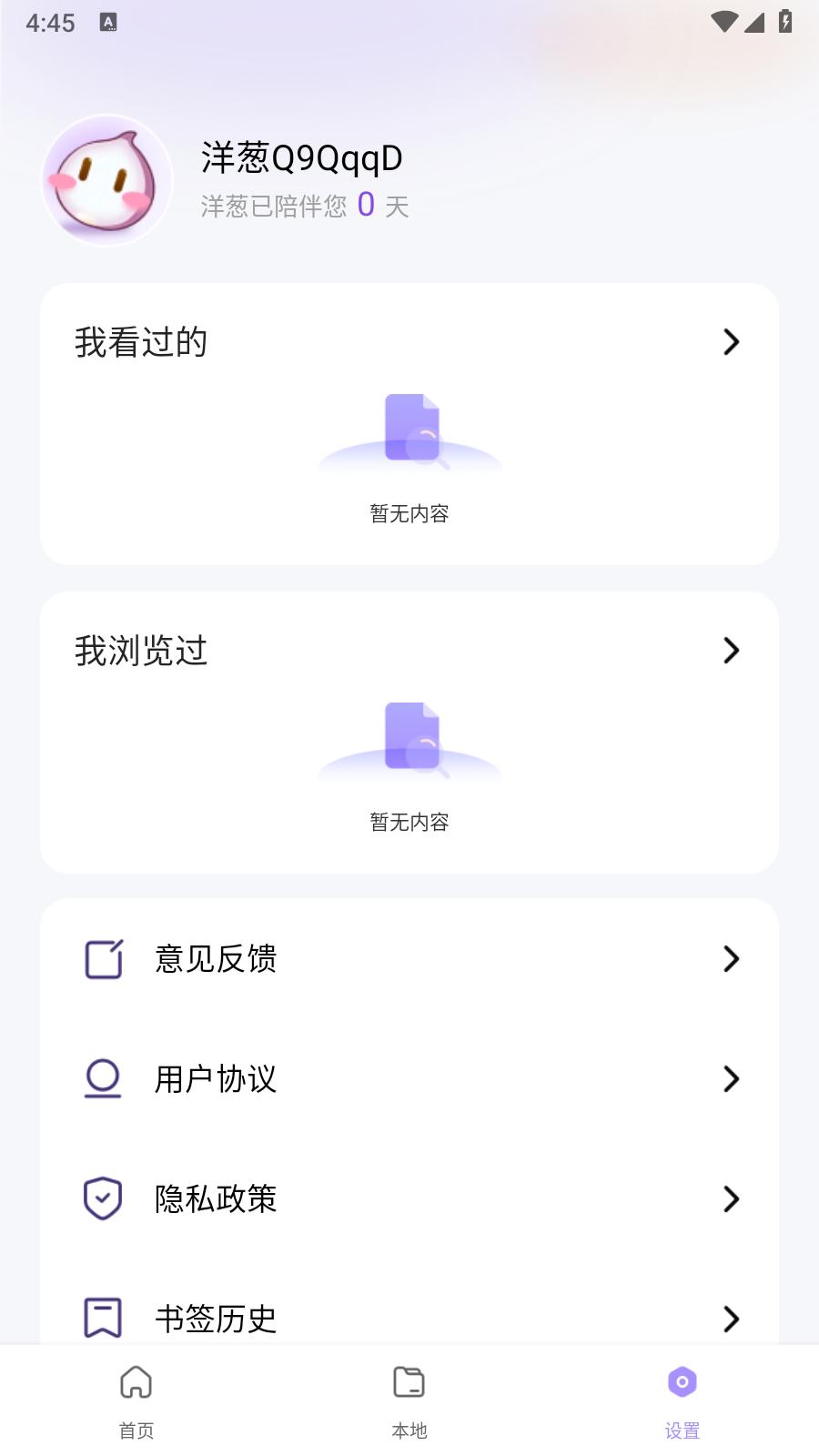
Task: Click the companion days counter showing 0
Action: [367, 206]
